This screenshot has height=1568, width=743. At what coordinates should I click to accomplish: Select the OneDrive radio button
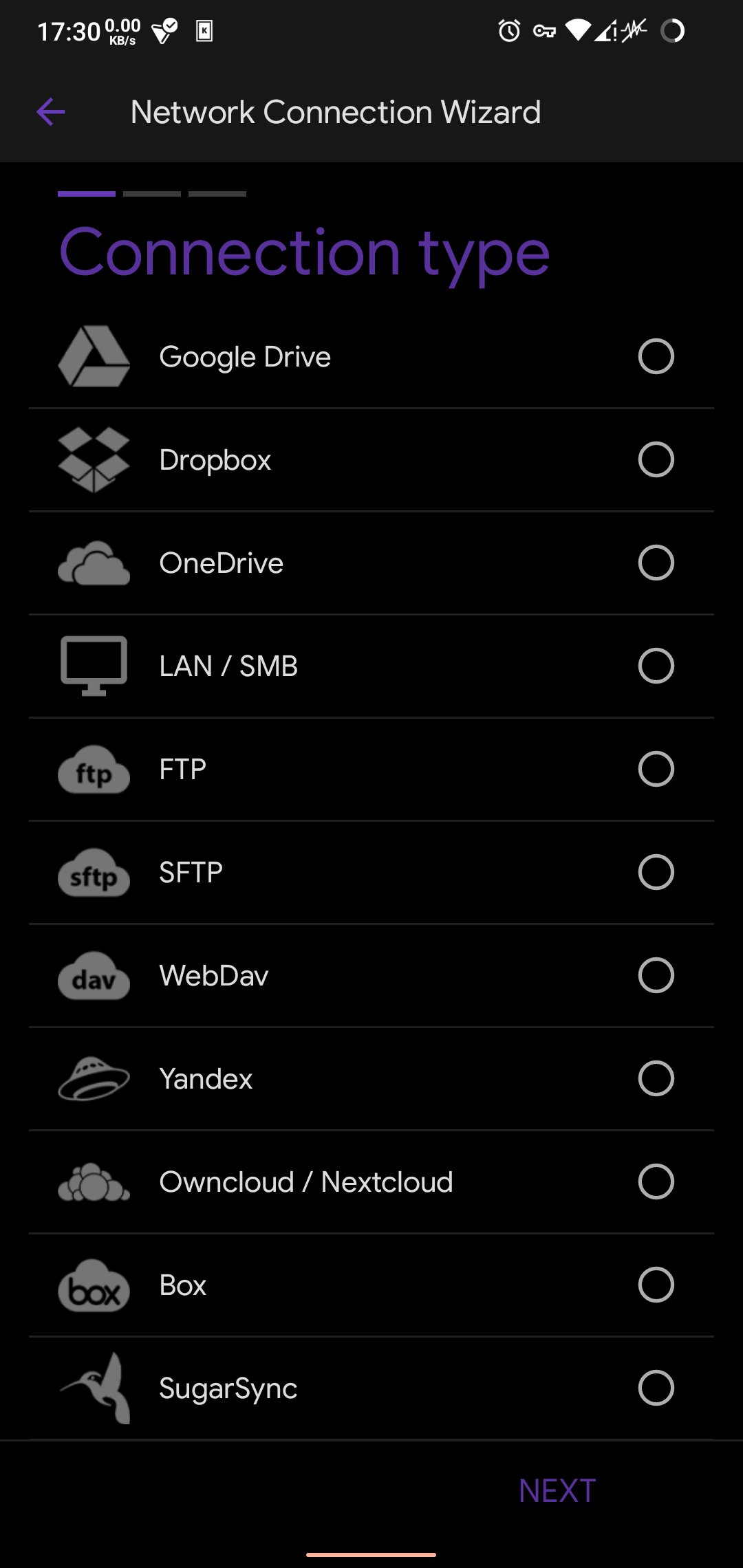point(656,562)
